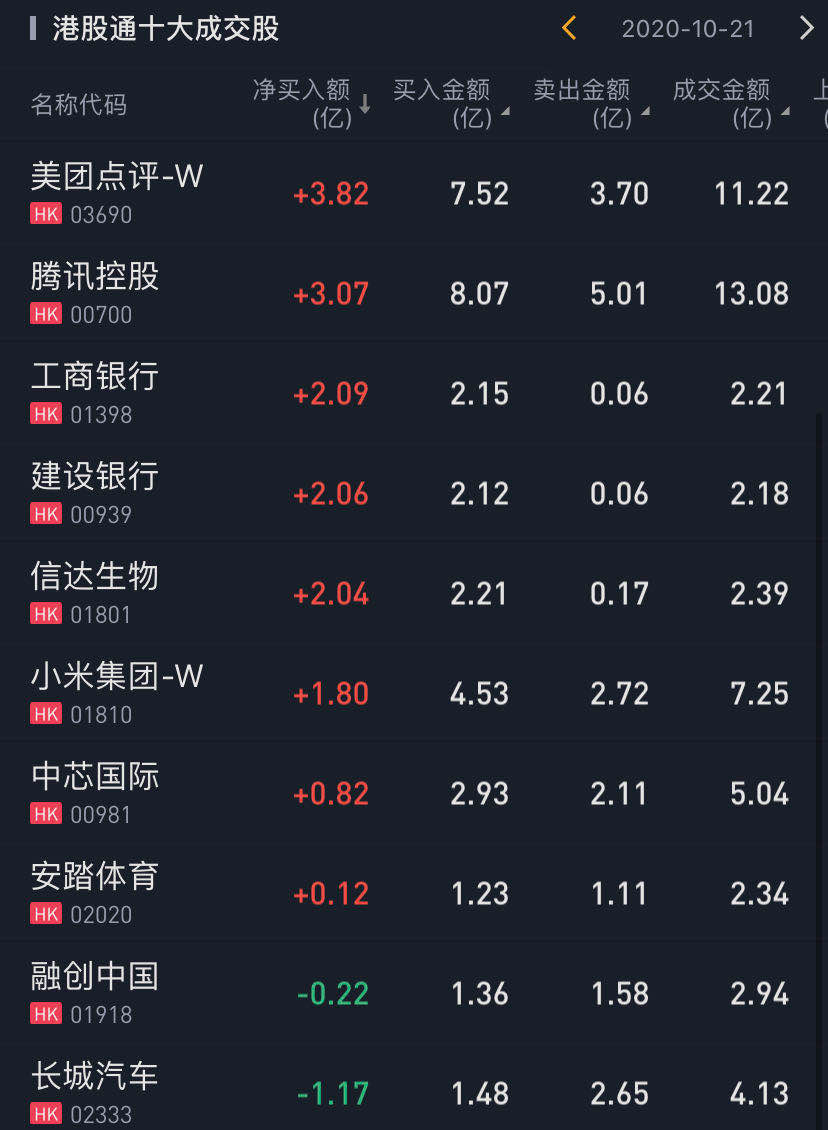Image resolution: width=828 pixels, height=1130 pixels.
Task: Go to the previous date
Action: tap(569, 28)
